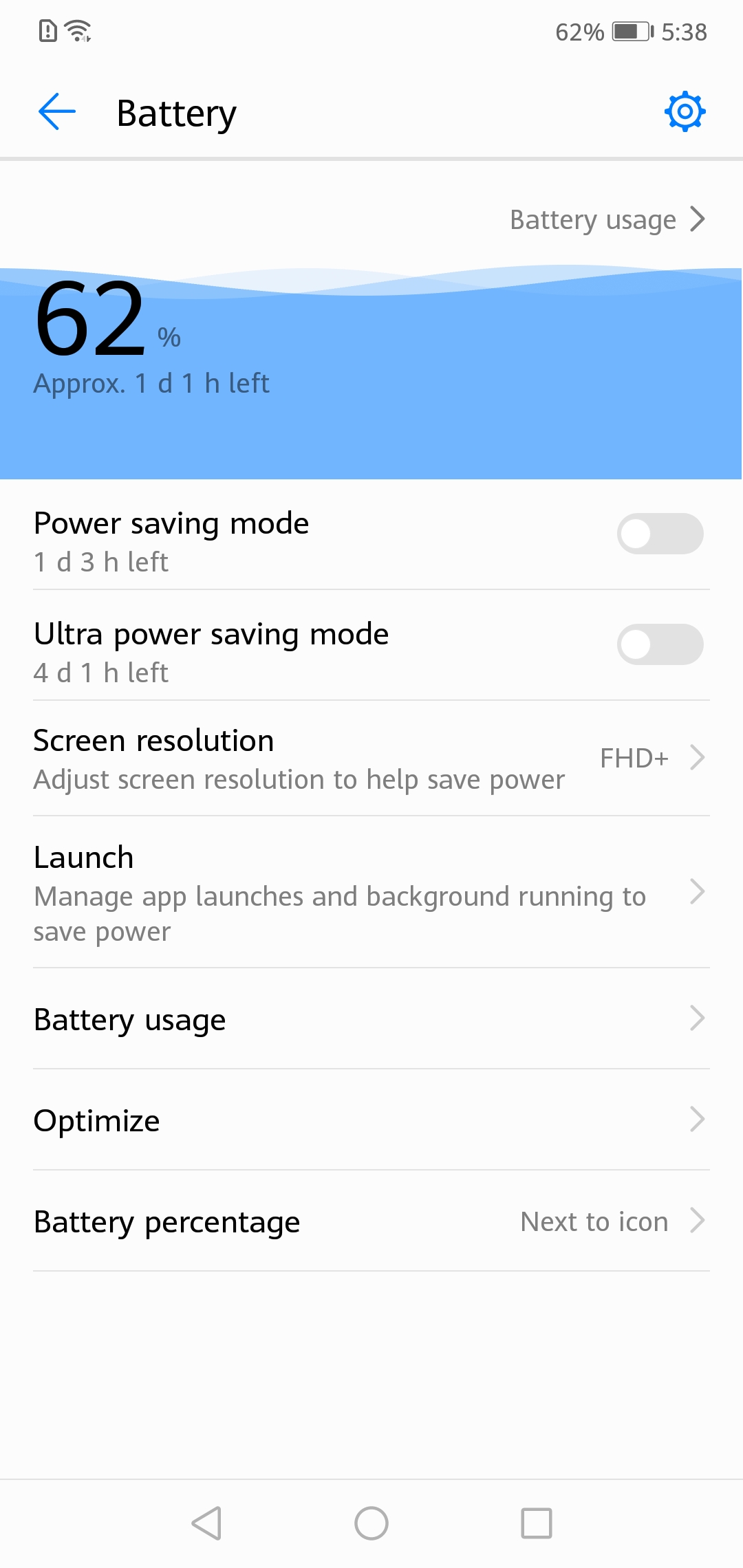743x1568 pixels.
Task: Open battery settings gear icon
Action: (x=685, y=111)
